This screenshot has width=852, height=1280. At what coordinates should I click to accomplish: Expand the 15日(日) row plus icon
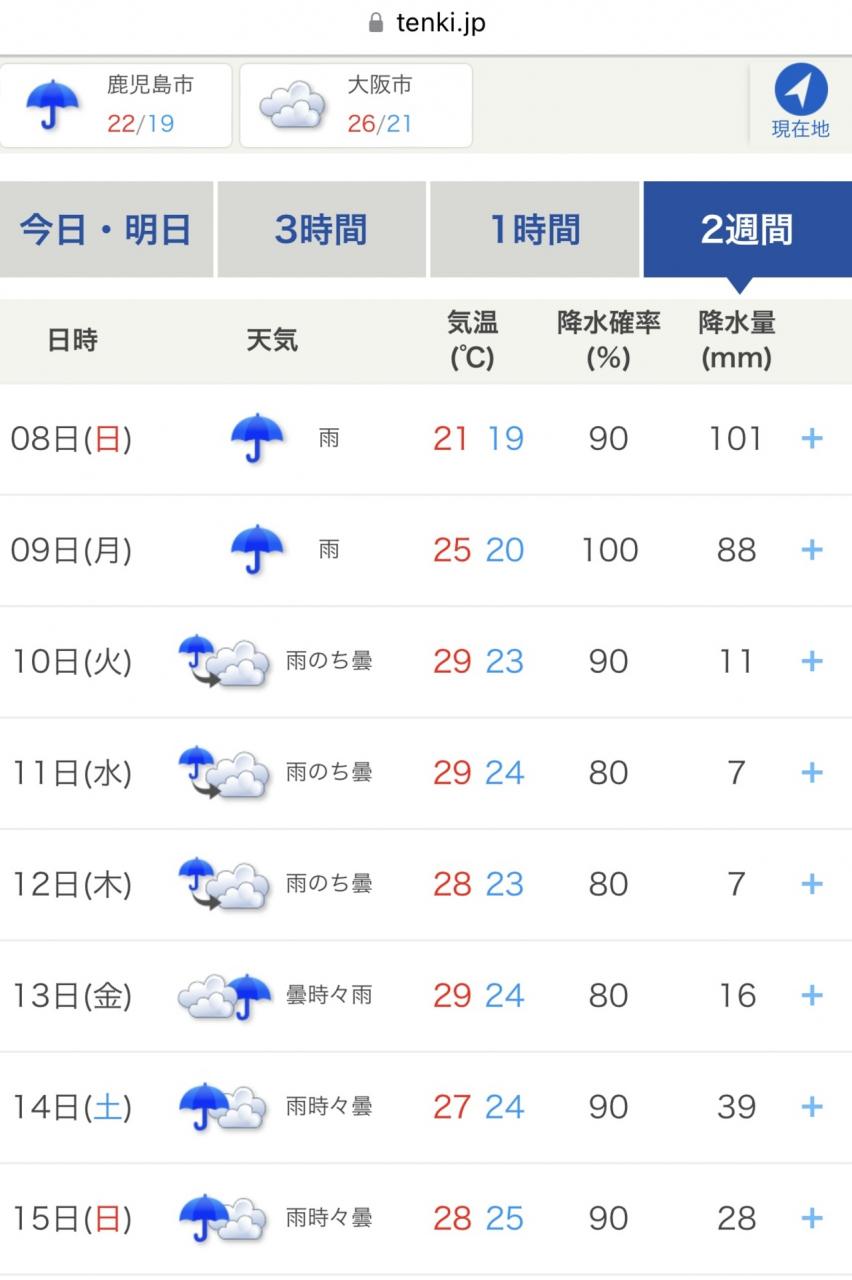click(812, 1218)
